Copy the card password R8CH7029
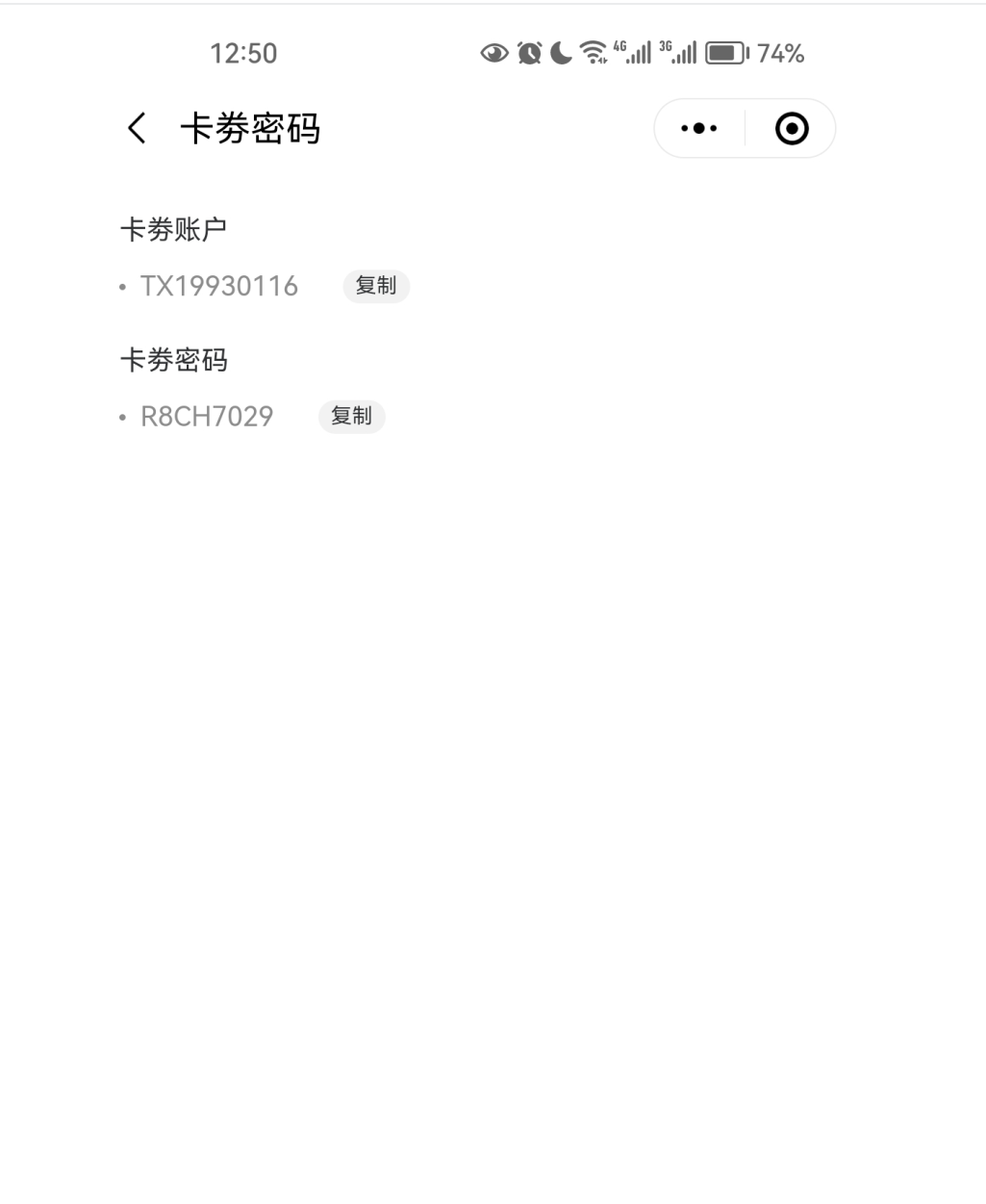The width and height of the screenshot is (986, 1204). 351,416
